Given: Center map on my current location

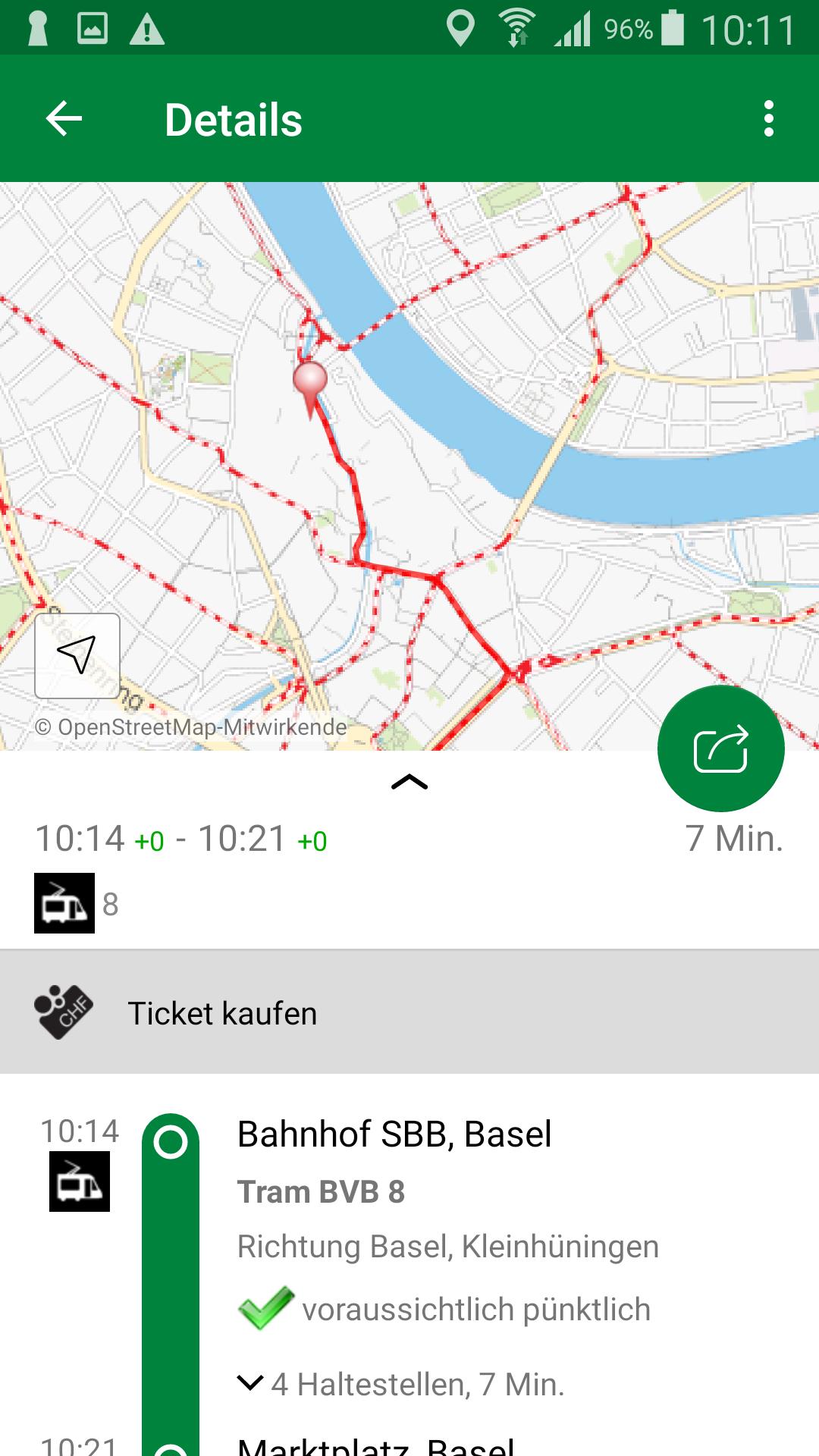Looking at the screenshot, I should click(77, 656).
